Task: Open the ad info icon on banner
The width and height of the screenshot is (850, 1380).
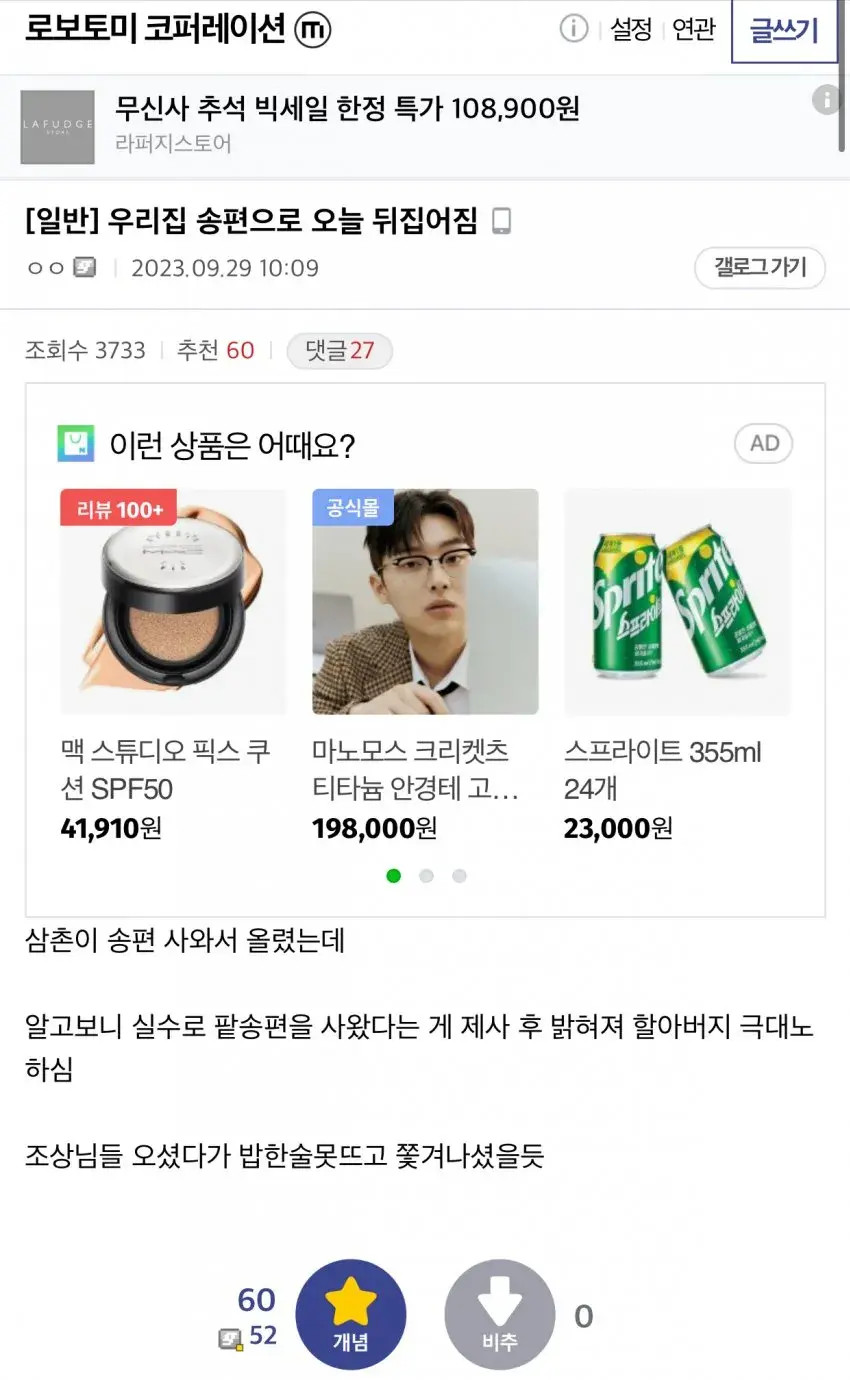Action: click(x=825, y=99)
